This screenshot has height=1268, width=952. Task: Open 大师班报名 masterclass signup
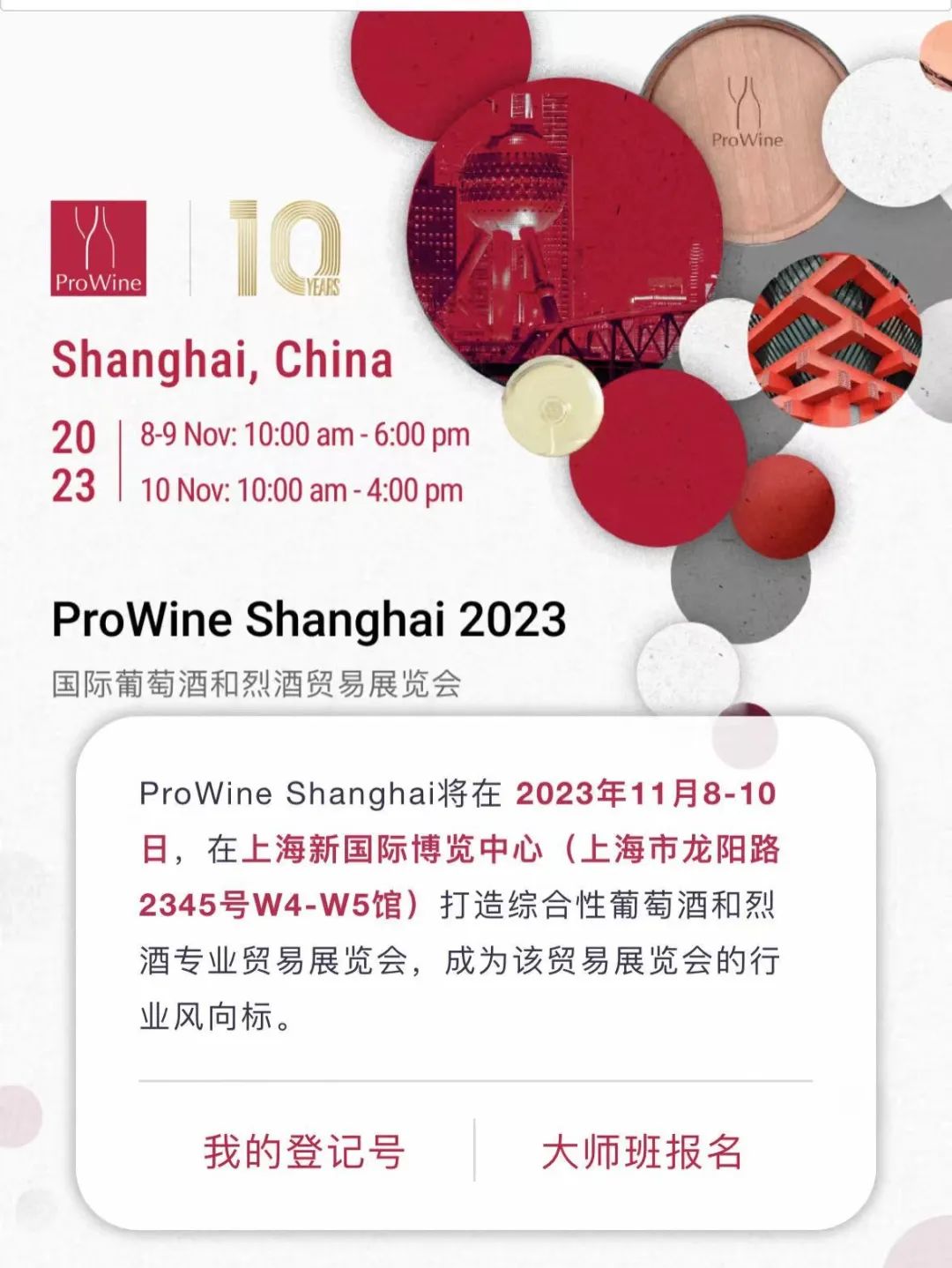(642, 1152)
